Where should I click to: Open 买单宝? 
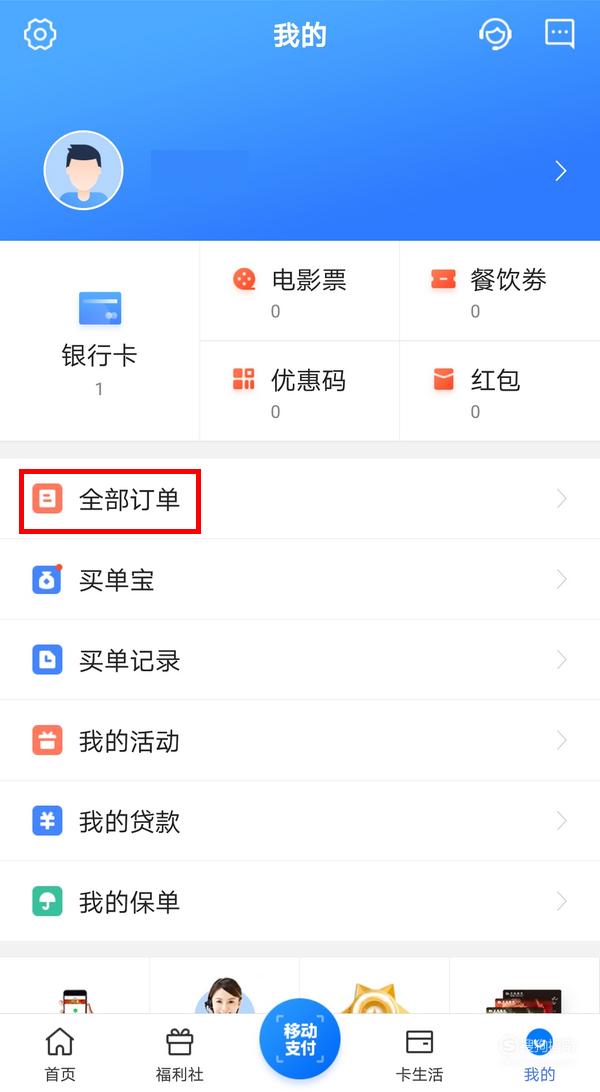click(300, 579)
